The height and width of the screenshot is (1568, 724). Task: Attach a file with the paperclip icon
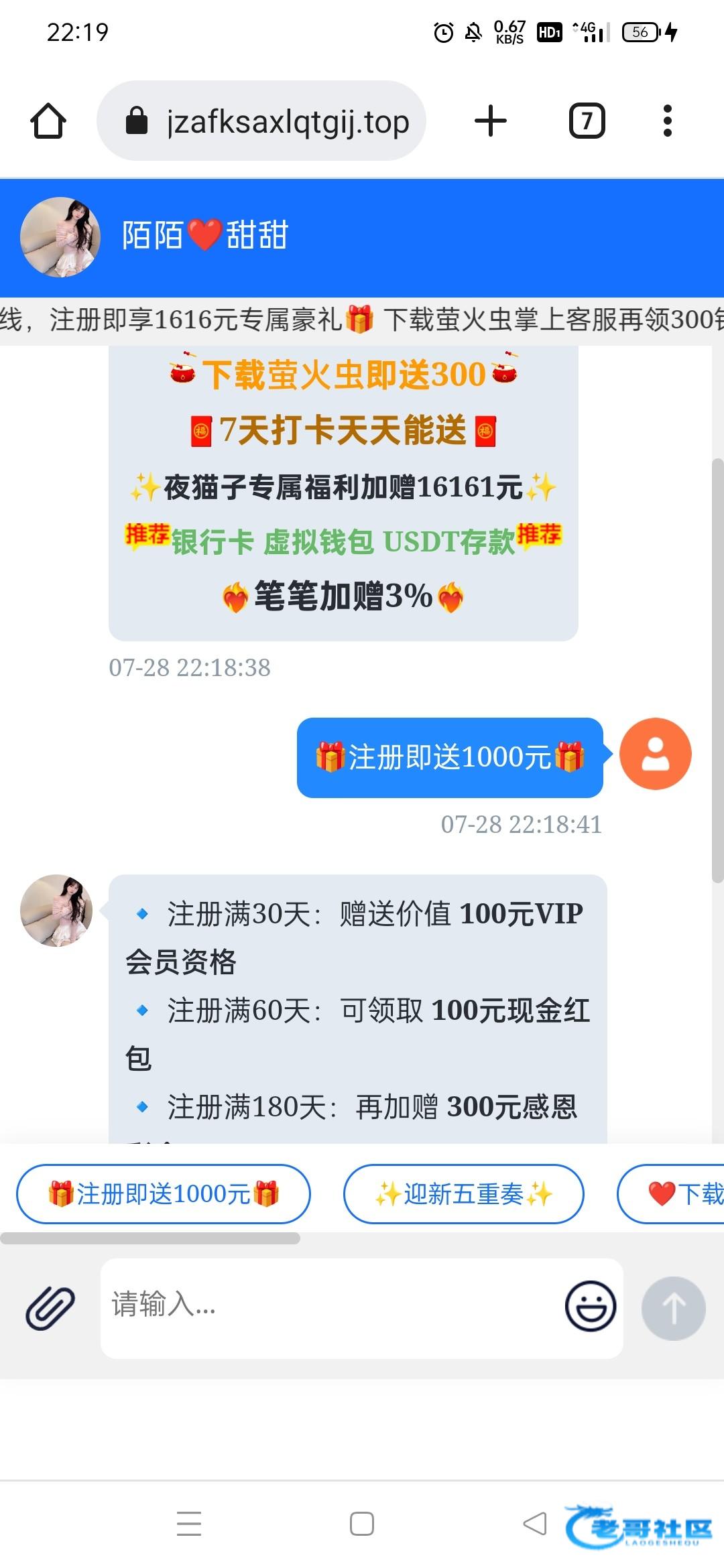[x=50, y=1308]
